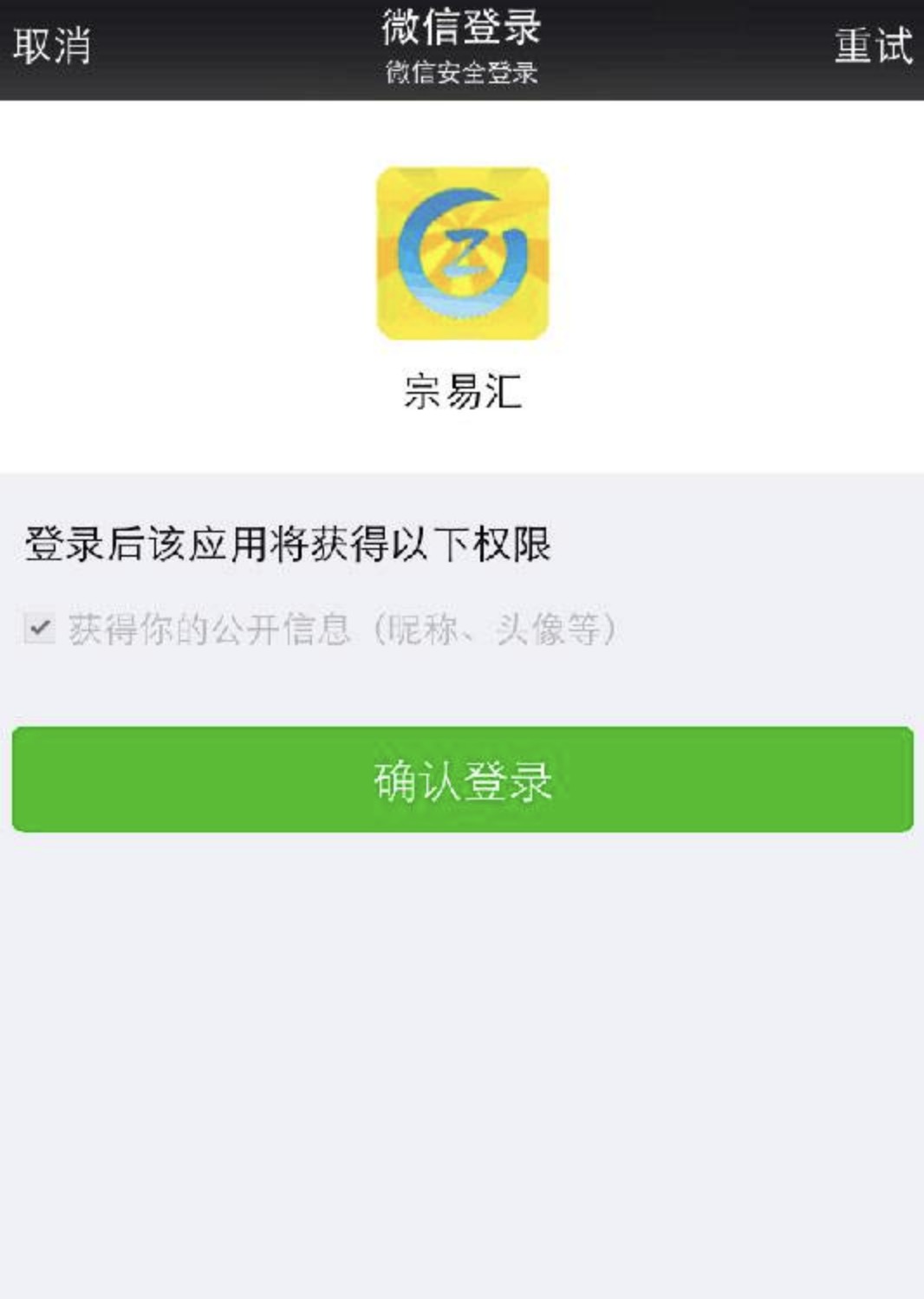Toggle the 获得你的公开信息 checkbox
Image resolution: width=924 pixels, height=1299 pixels.
(39, 628)
